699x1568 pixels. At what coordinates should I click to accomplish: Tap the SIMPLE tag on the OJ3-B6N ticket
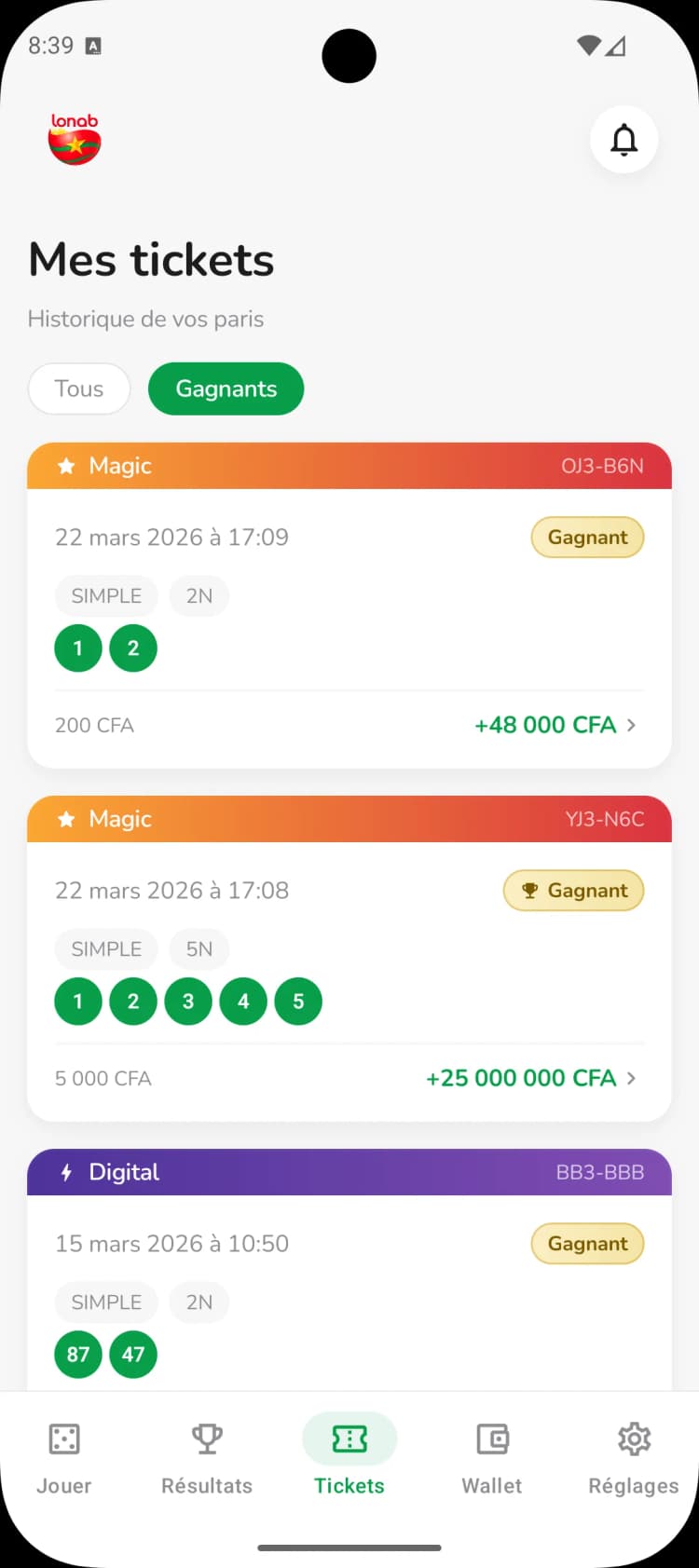[106, 595]
